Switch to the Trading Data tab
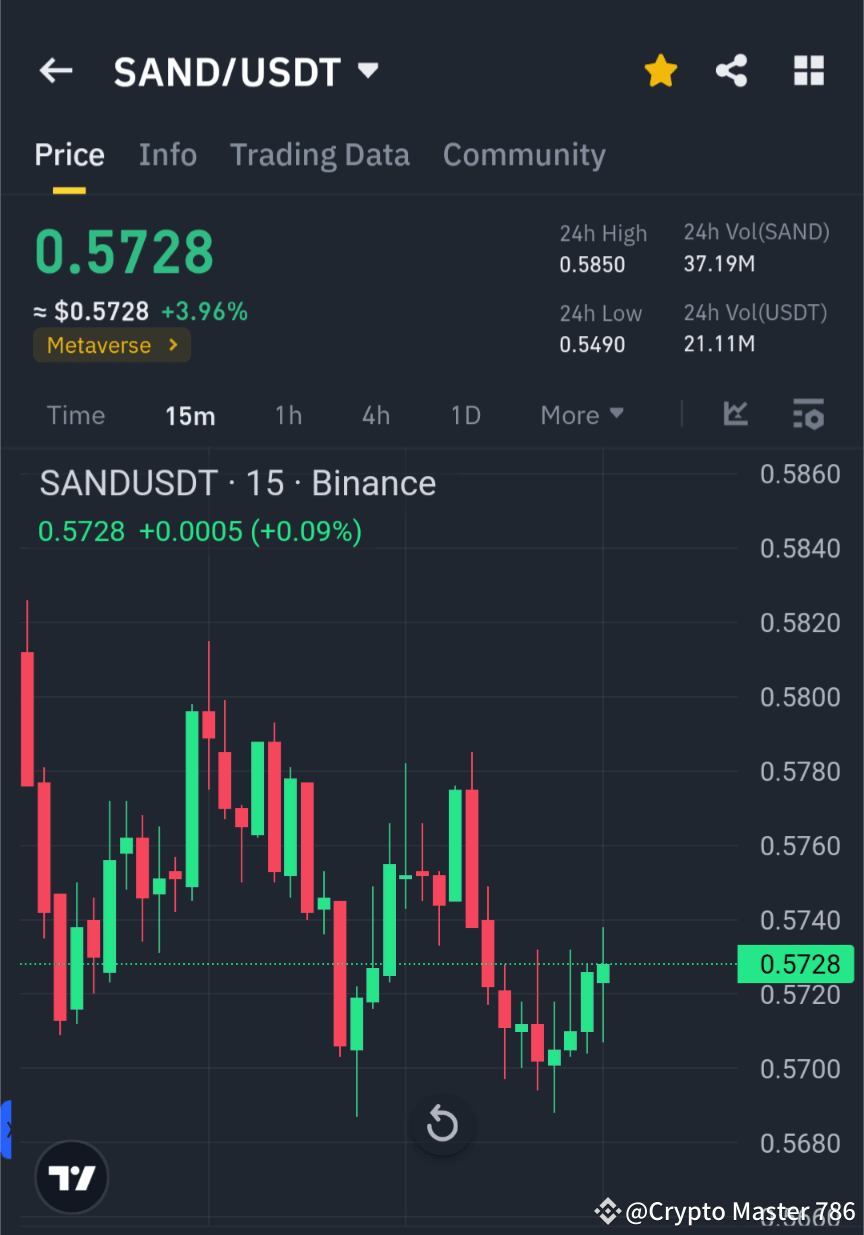Image resolution: width=864 pixels, height=1235 pixels. (319, 154)
